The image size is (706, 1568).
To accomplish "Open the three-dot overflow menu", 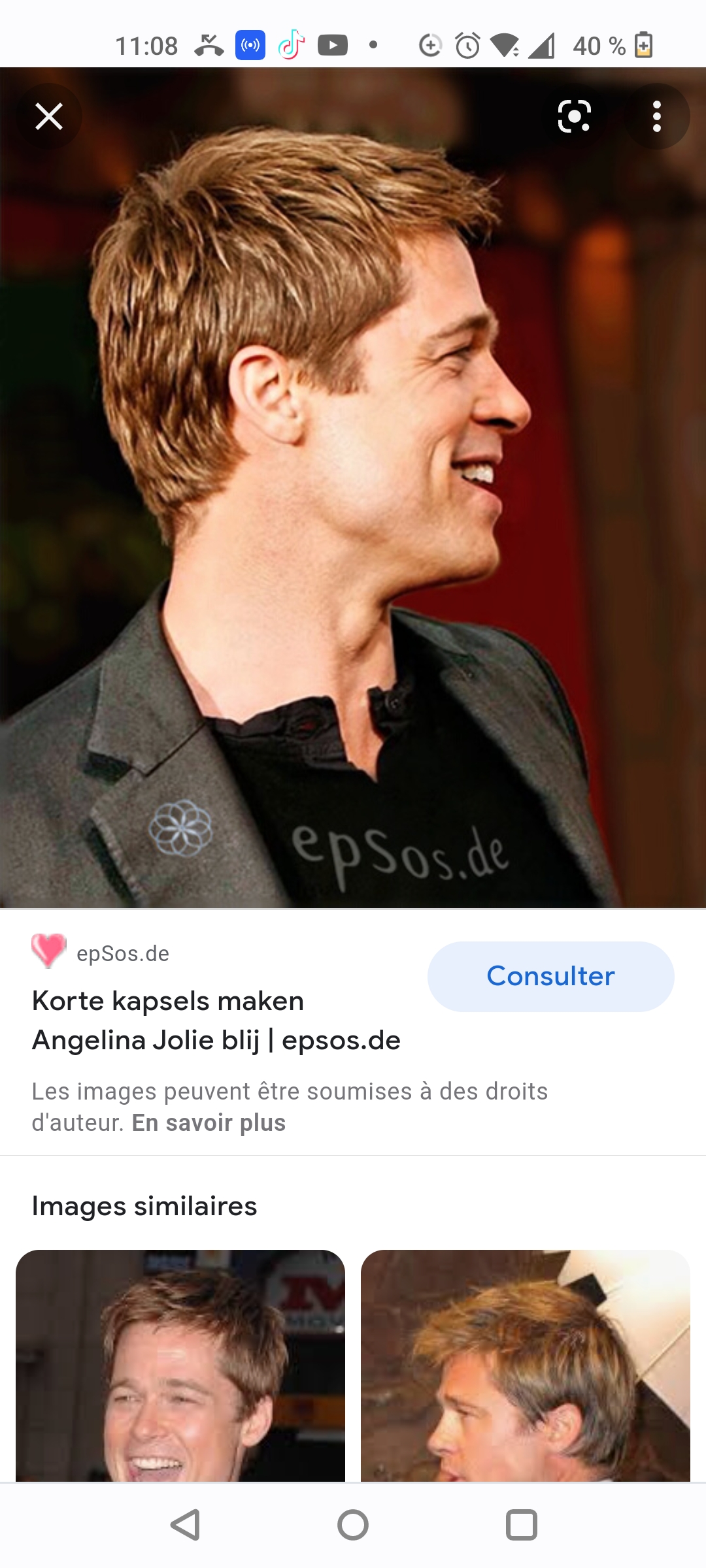I will point(657,116).
